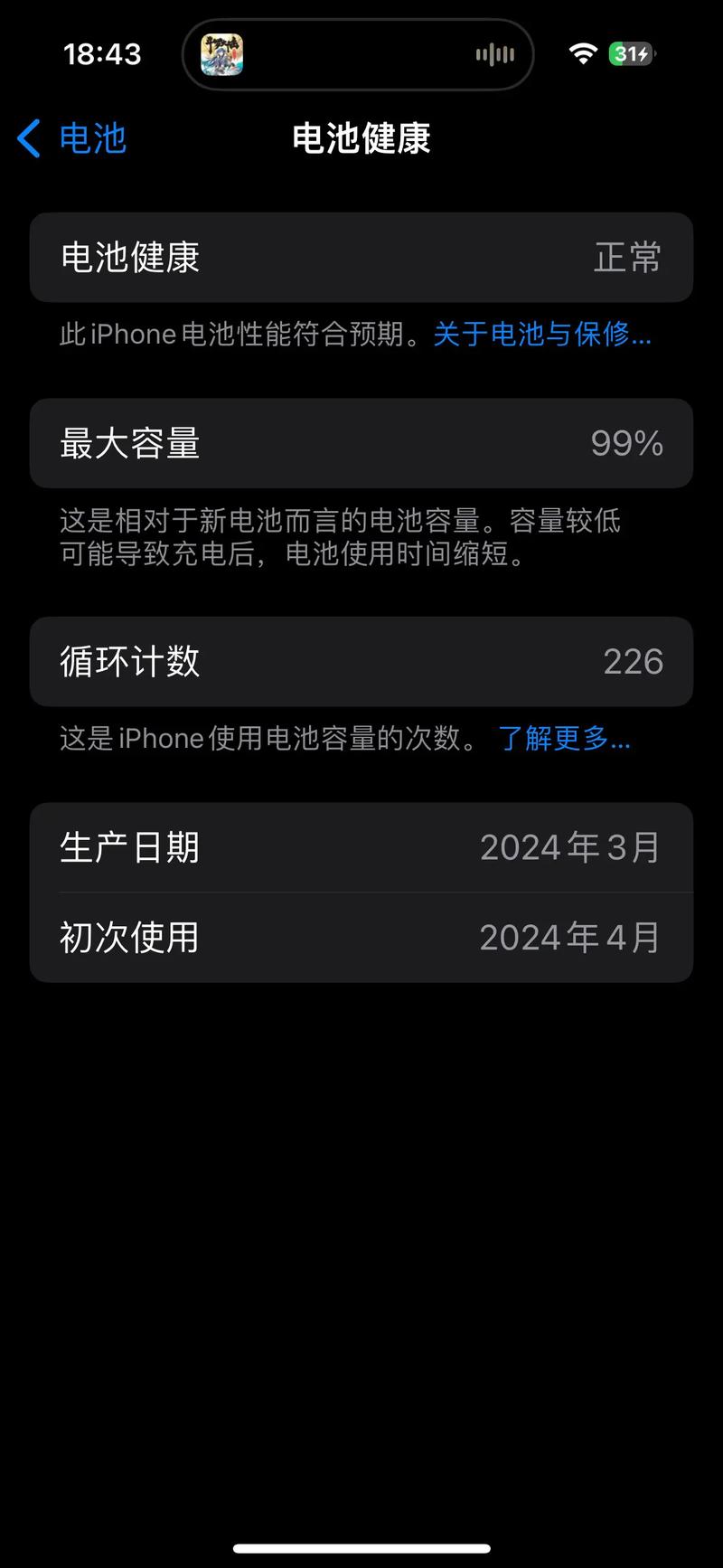Open 了解更多 link below cycle count

pyautogui.click(x=565, y=739)
